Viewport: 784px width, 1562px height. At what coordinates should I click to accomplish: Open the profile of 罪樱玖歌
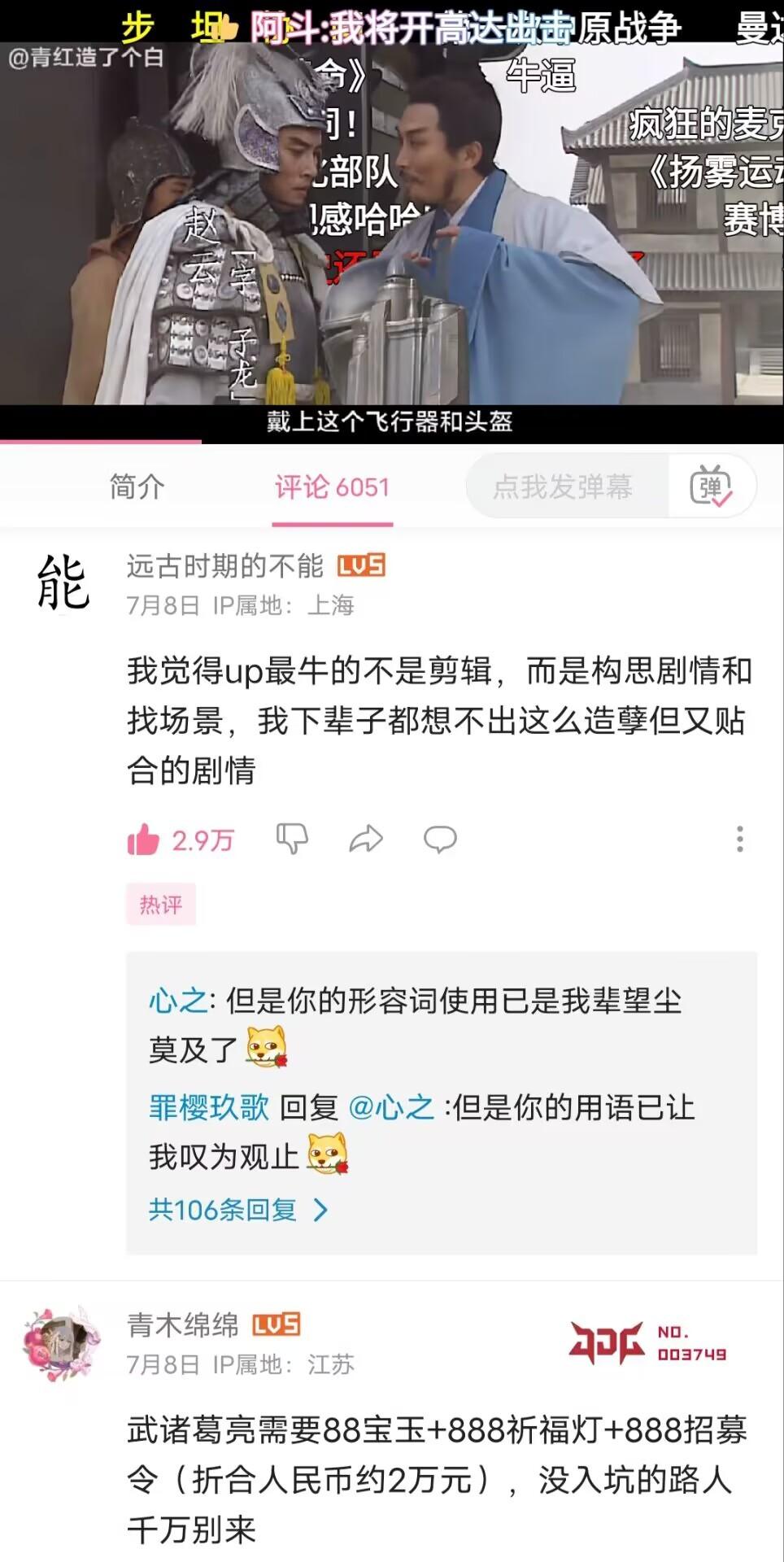click(208, 1107)
